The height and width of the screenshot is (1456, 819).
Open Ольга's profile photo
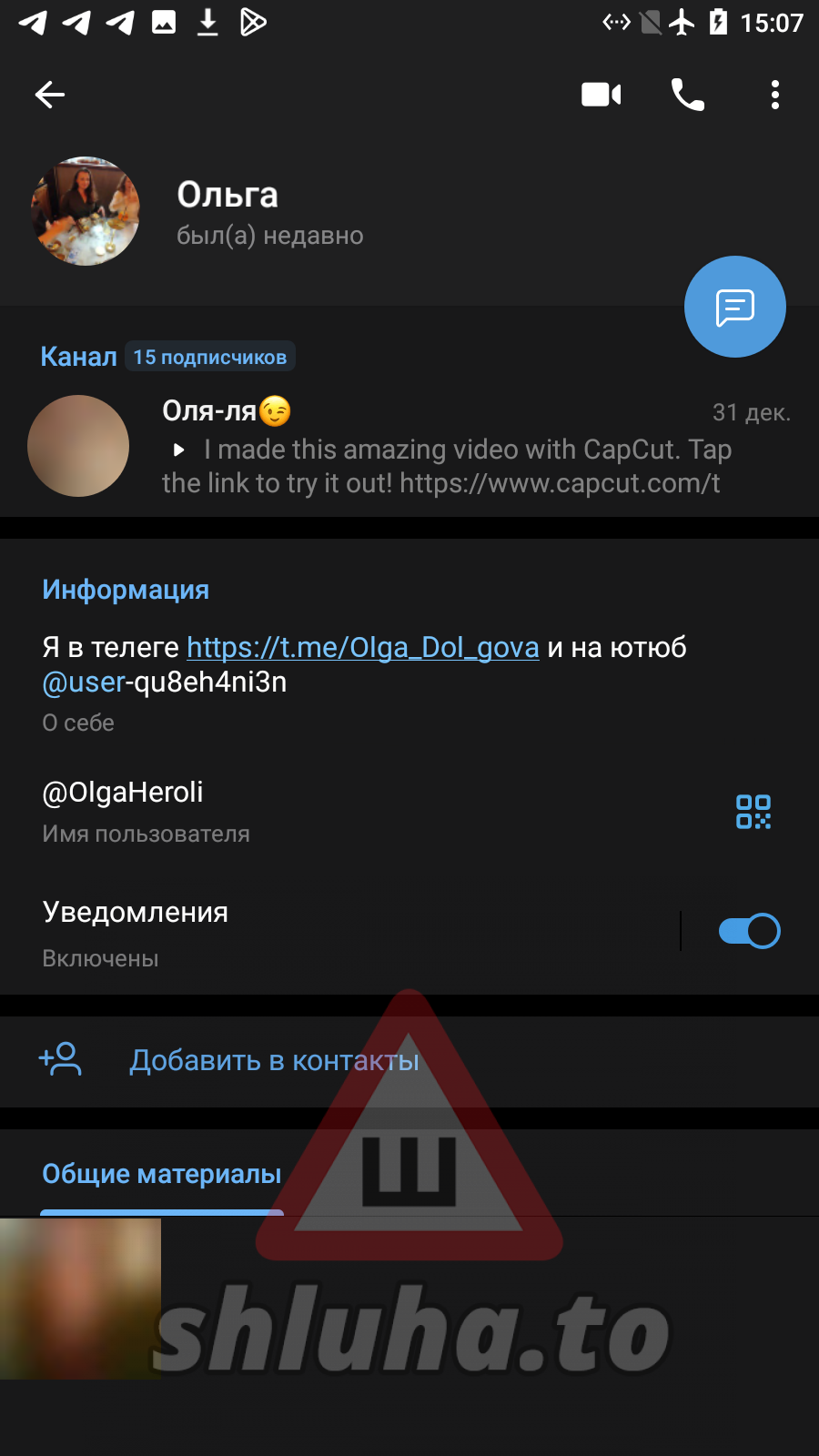coord(86,211)
